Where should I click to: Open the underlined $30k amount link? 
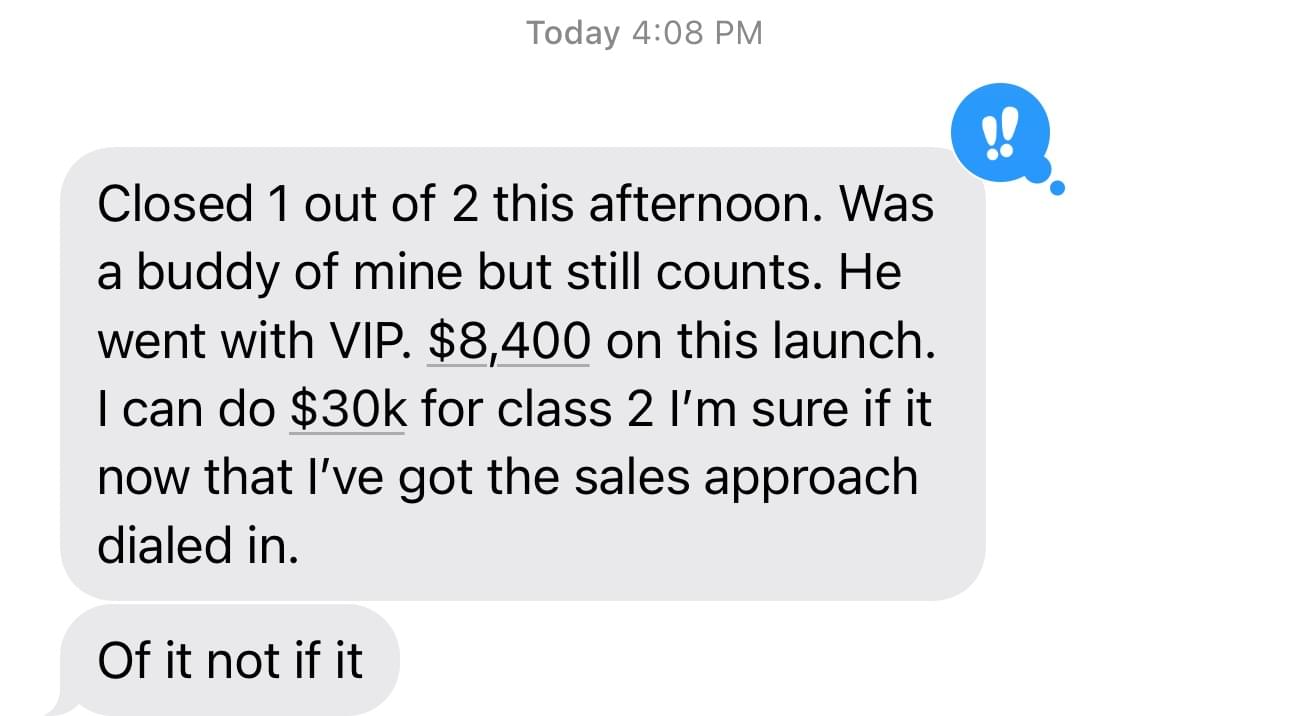(346, 410)
